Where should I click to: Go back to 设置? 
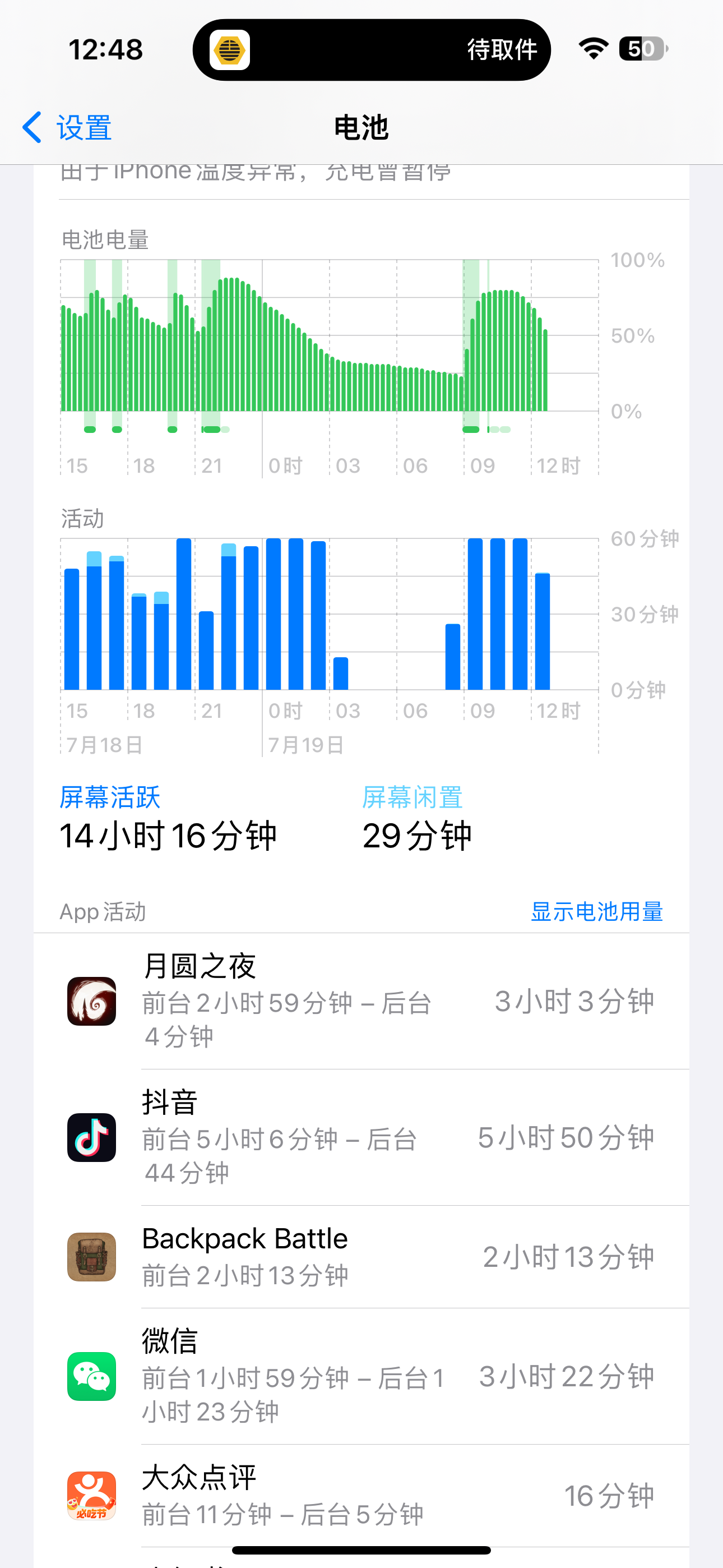(68, 128)
